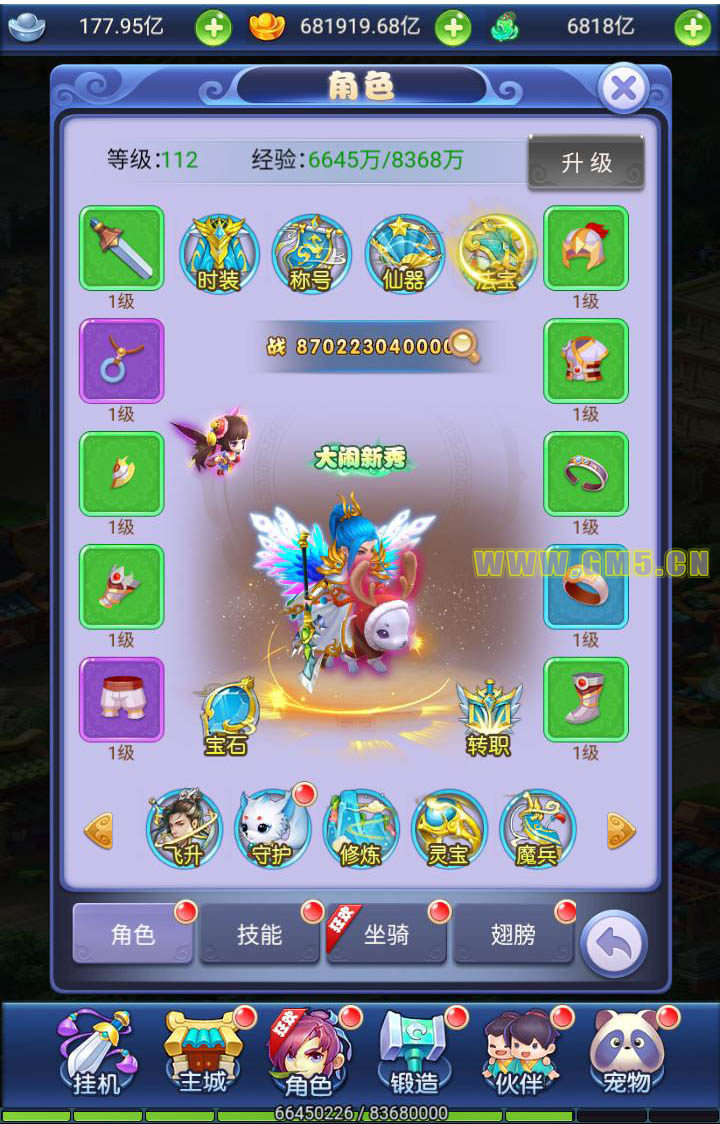
Task: Open the 转职 class change icon
Action: tap(489, 718)
